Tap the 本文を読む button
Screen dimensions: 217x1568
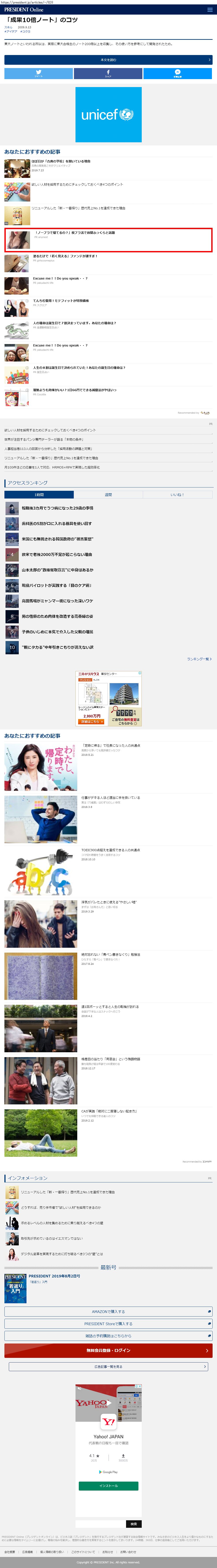click(x=108, y=60)
